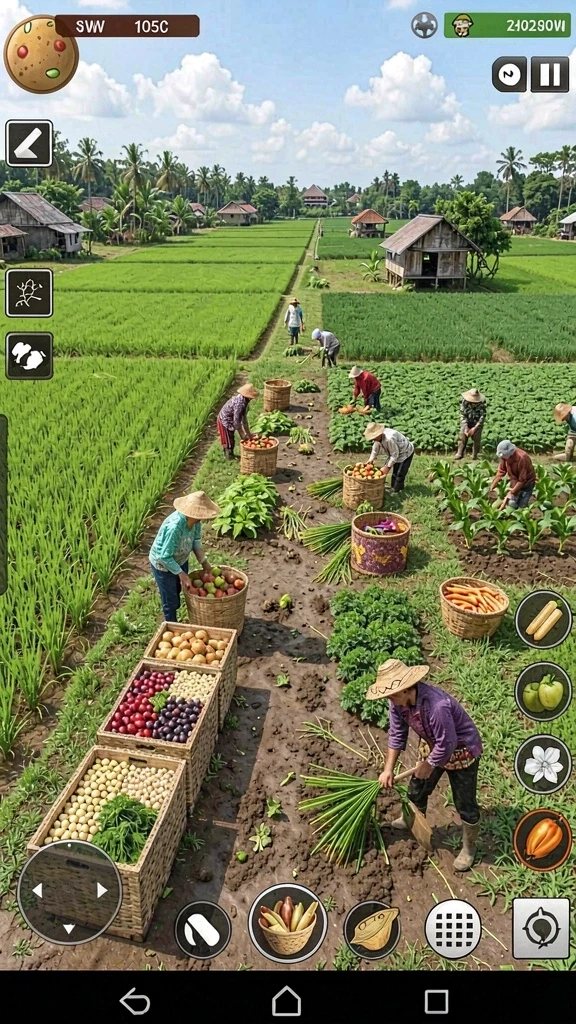
Task: Tap the directional movement pad
Action: (x=69, y=892)
